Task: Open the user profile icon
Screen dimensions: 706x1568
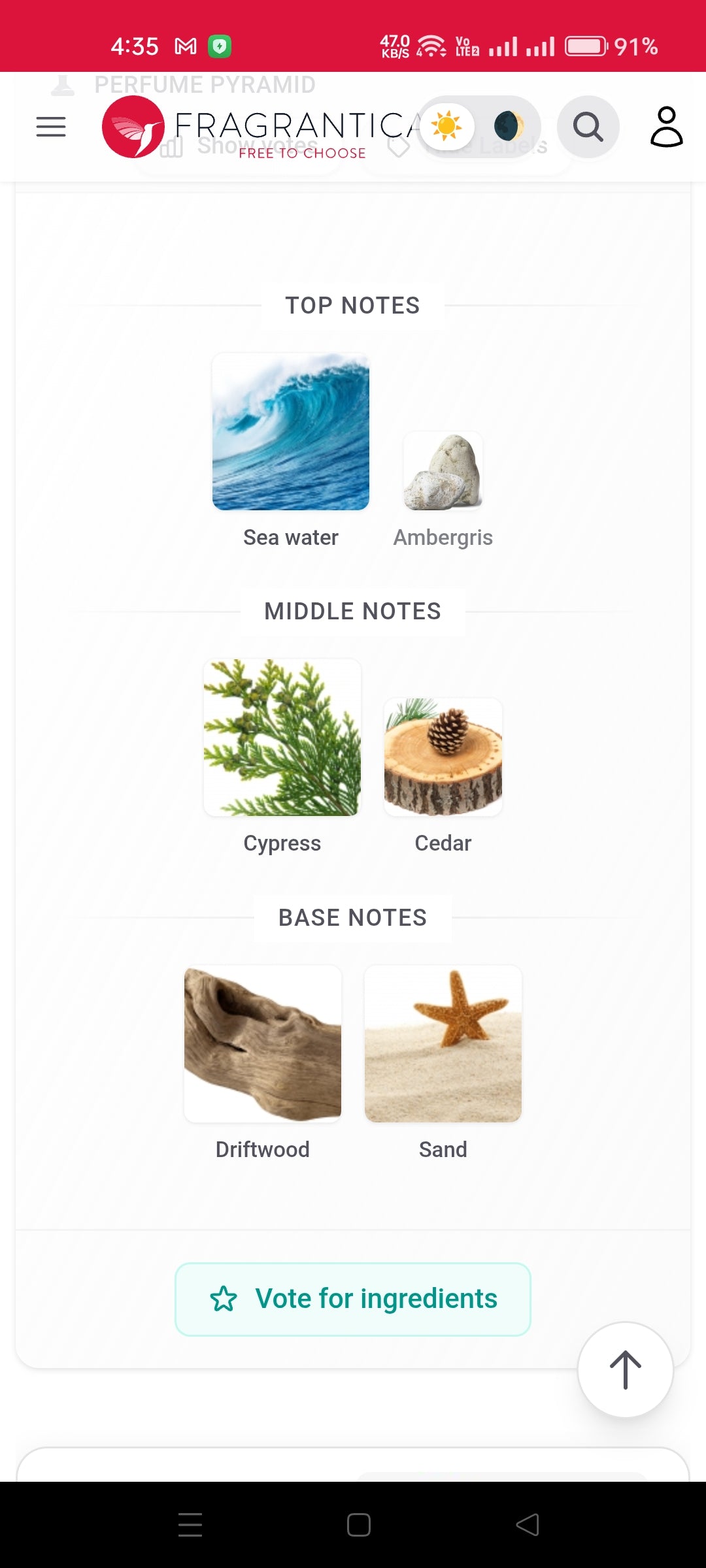Action: [x=666, y=127]
